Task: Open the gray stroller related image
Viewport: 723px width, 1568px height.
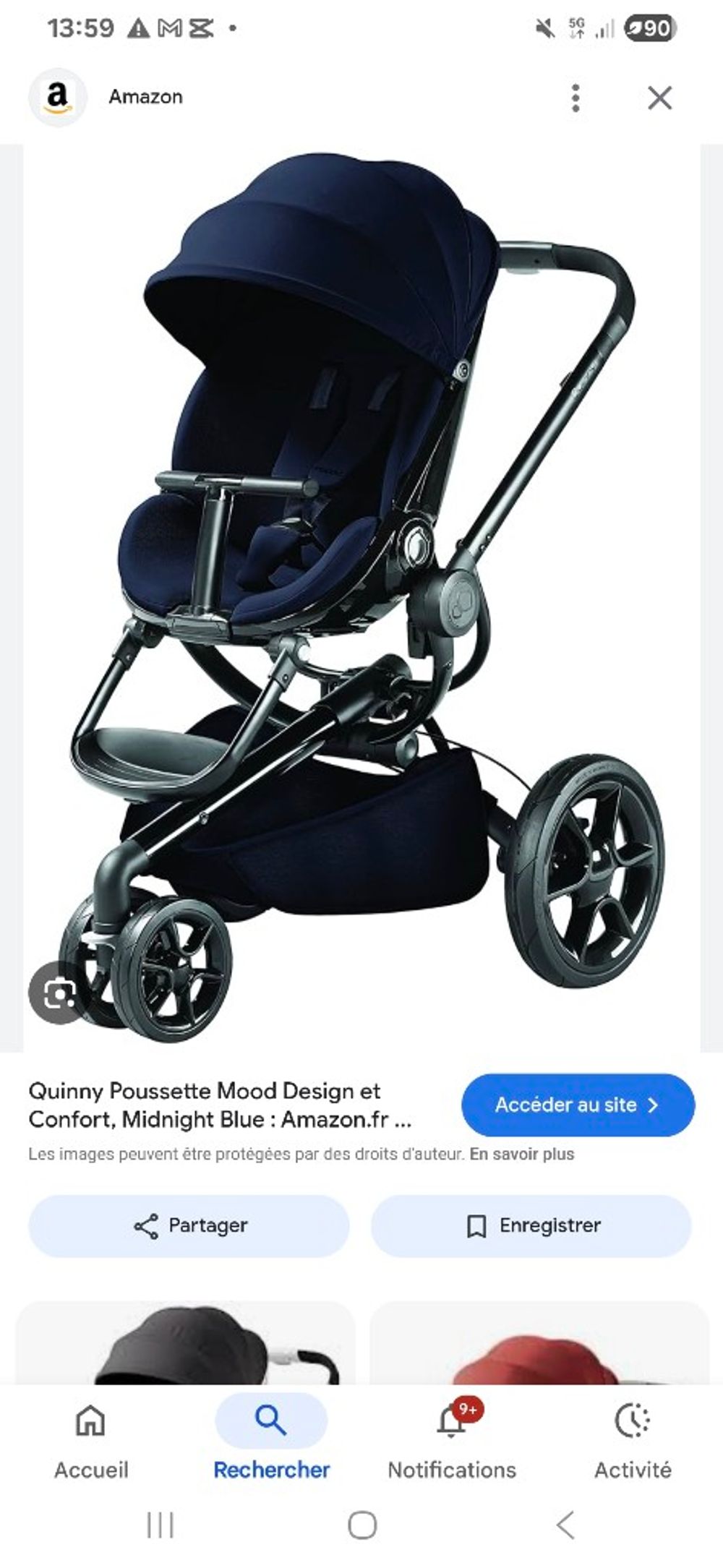Action: coord(186,1343)
